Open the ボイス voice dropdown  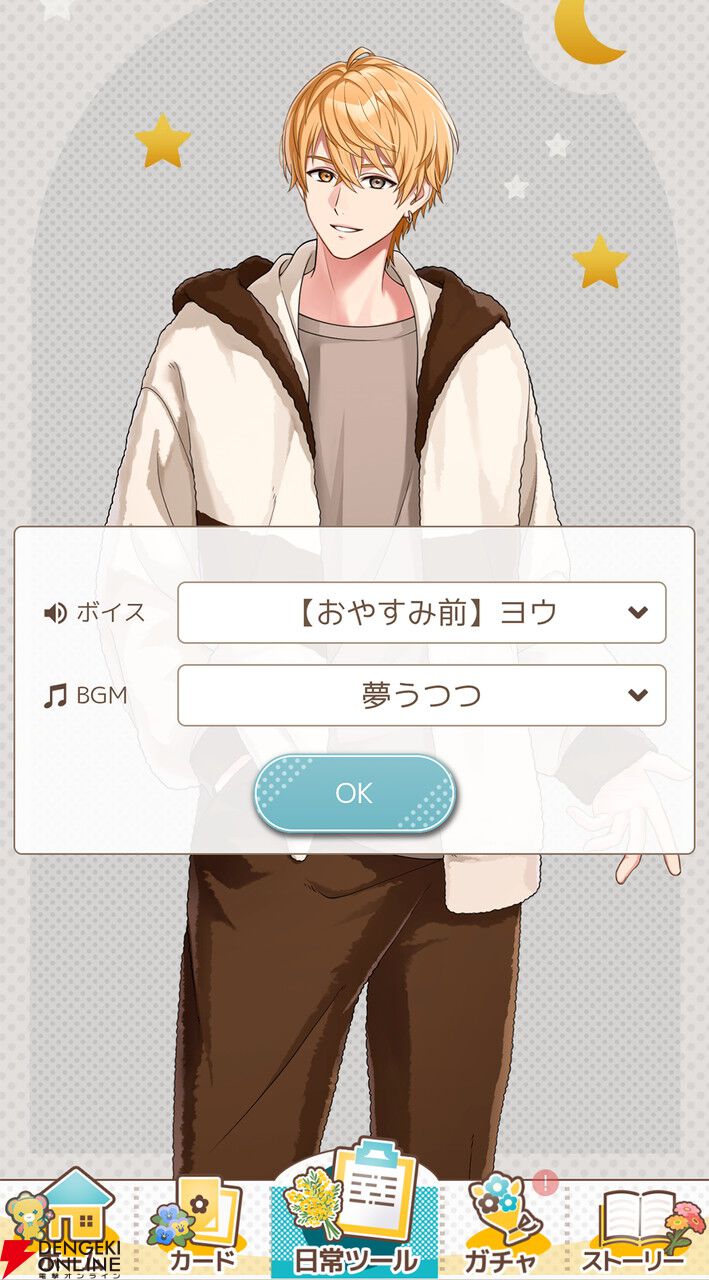point(421,612)
